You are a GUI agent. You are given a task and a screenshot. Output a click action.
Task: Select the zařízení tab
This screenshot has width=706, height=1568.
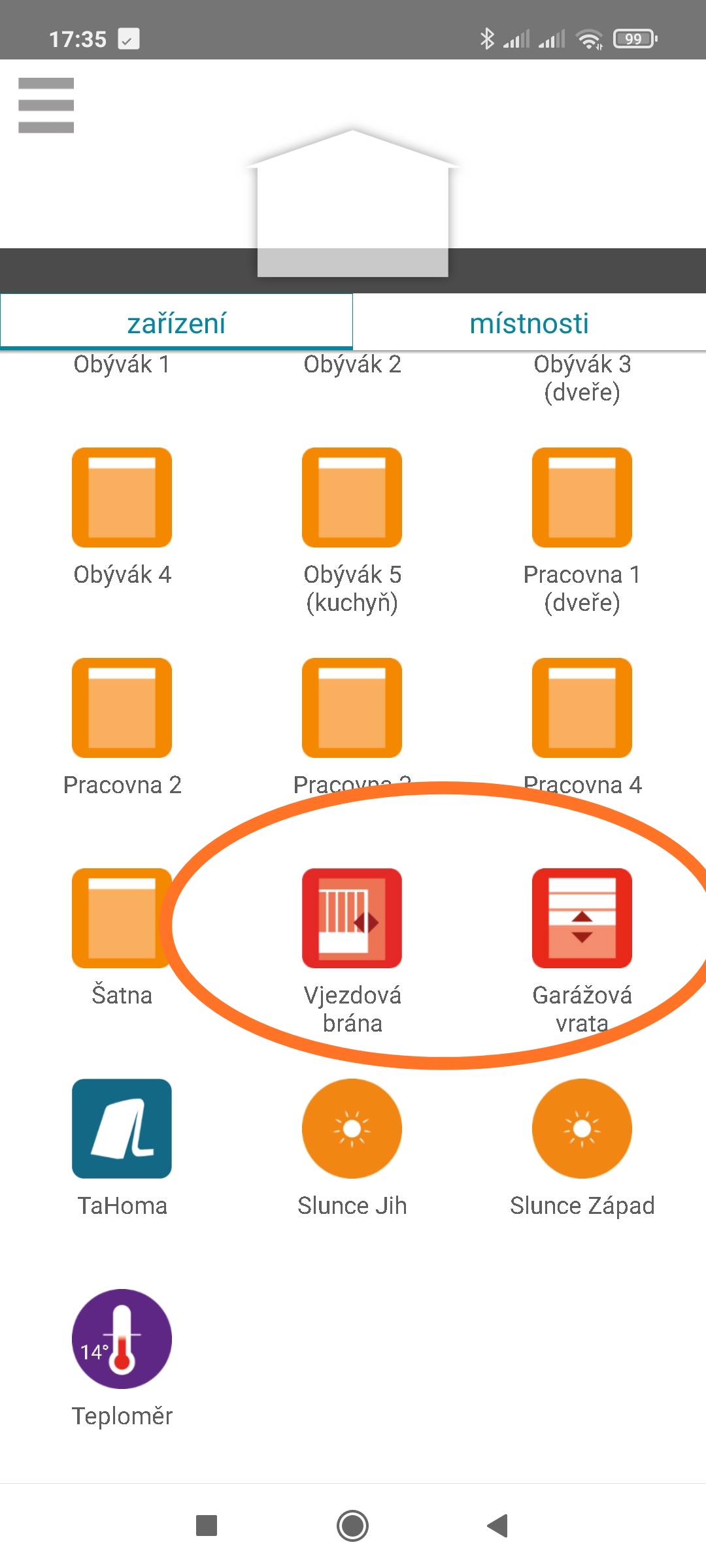[176, 323]
